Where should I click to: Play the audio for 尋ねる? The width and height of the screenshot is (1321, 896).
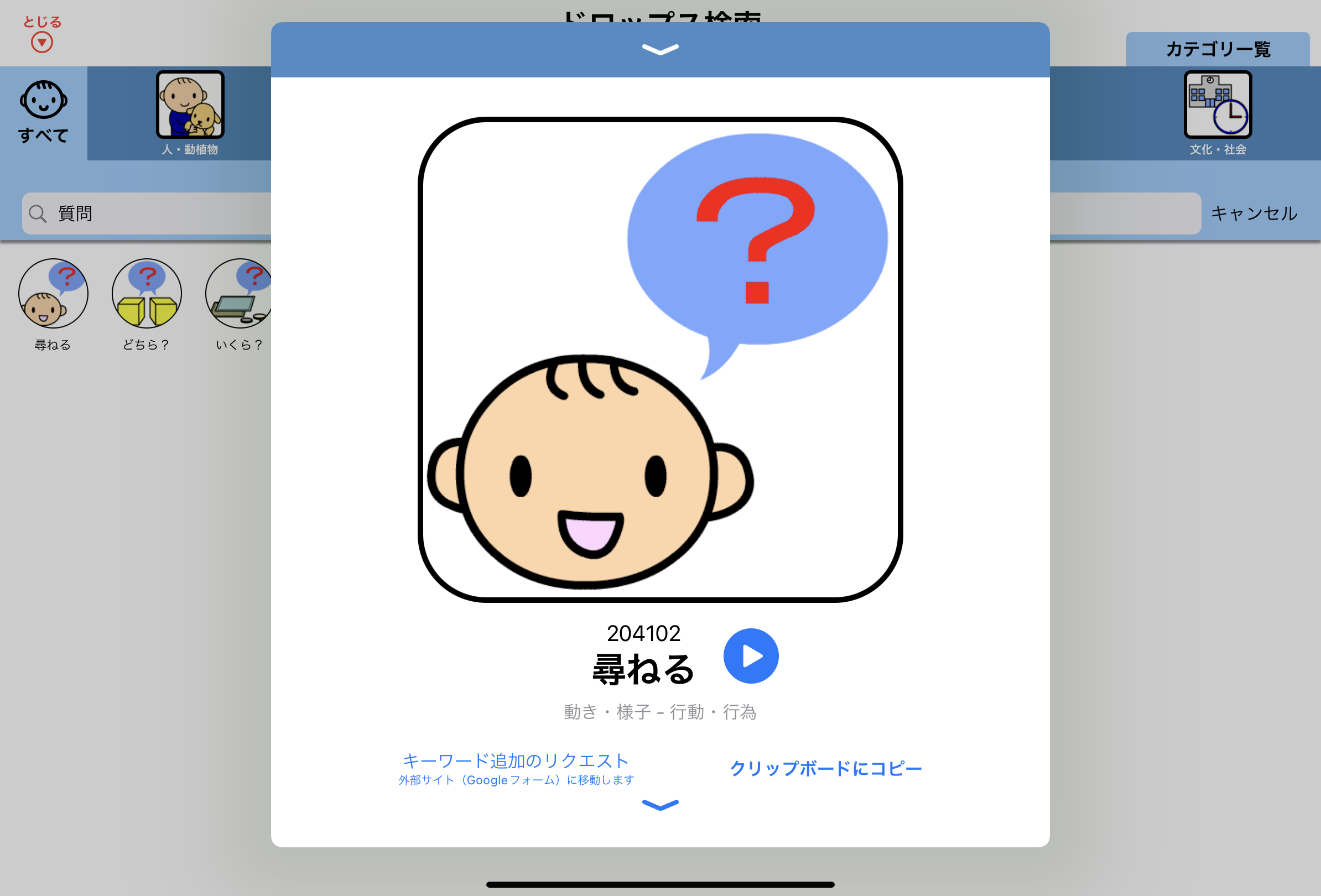pyautogui.click(x=750, y=655)
